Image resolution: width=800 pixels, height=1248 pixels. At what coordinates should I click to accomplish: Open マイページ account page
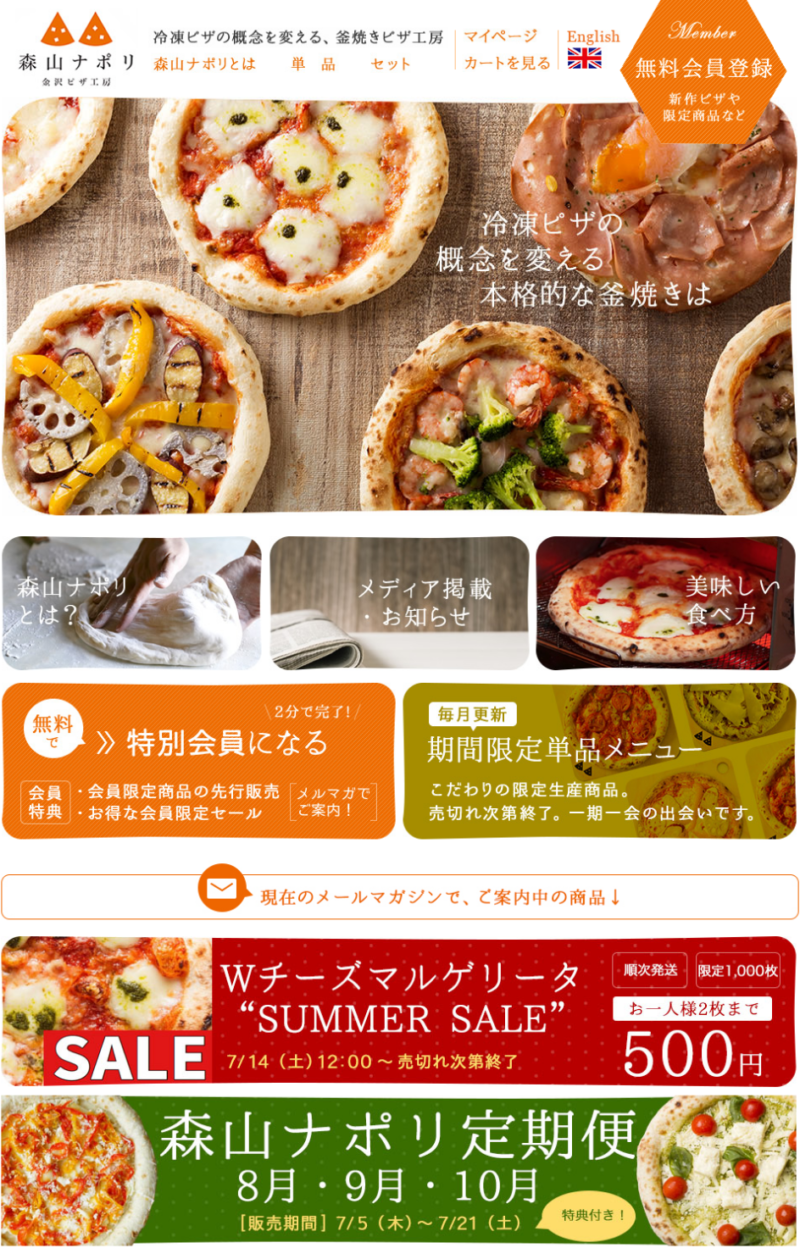(x=500, y=36)
